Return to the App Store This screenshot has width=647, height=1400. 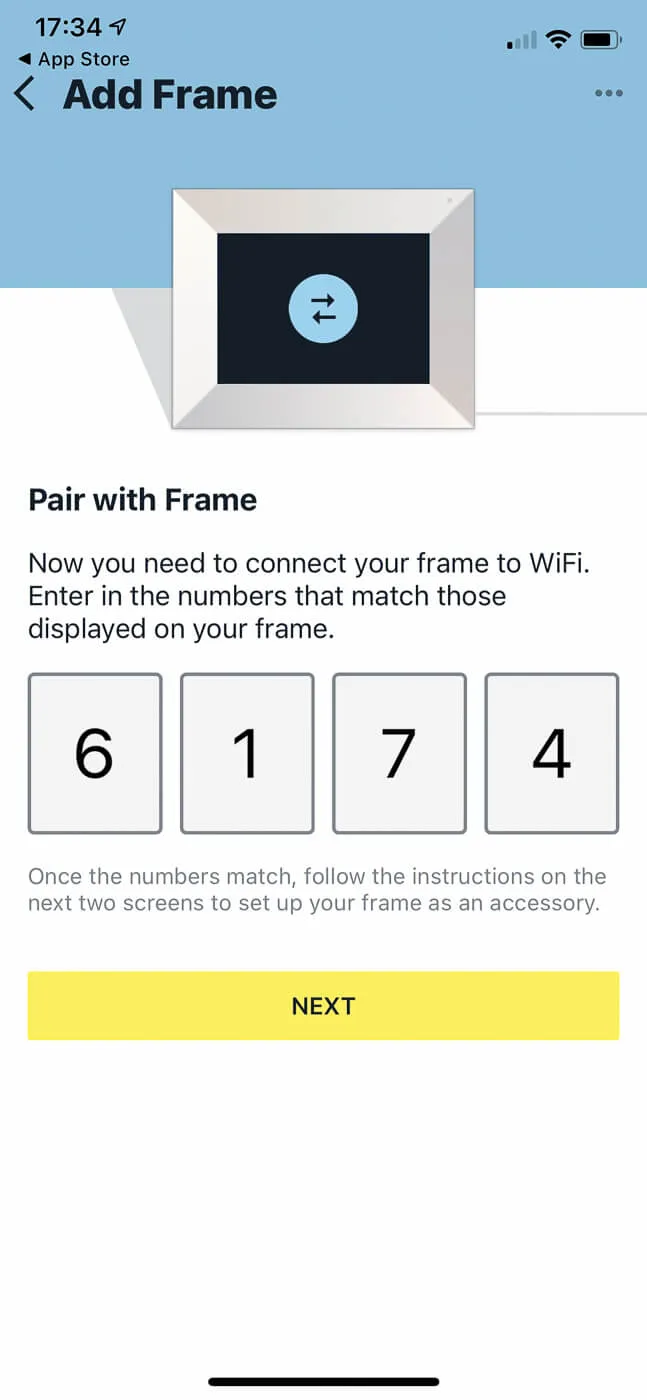[74, 59]
